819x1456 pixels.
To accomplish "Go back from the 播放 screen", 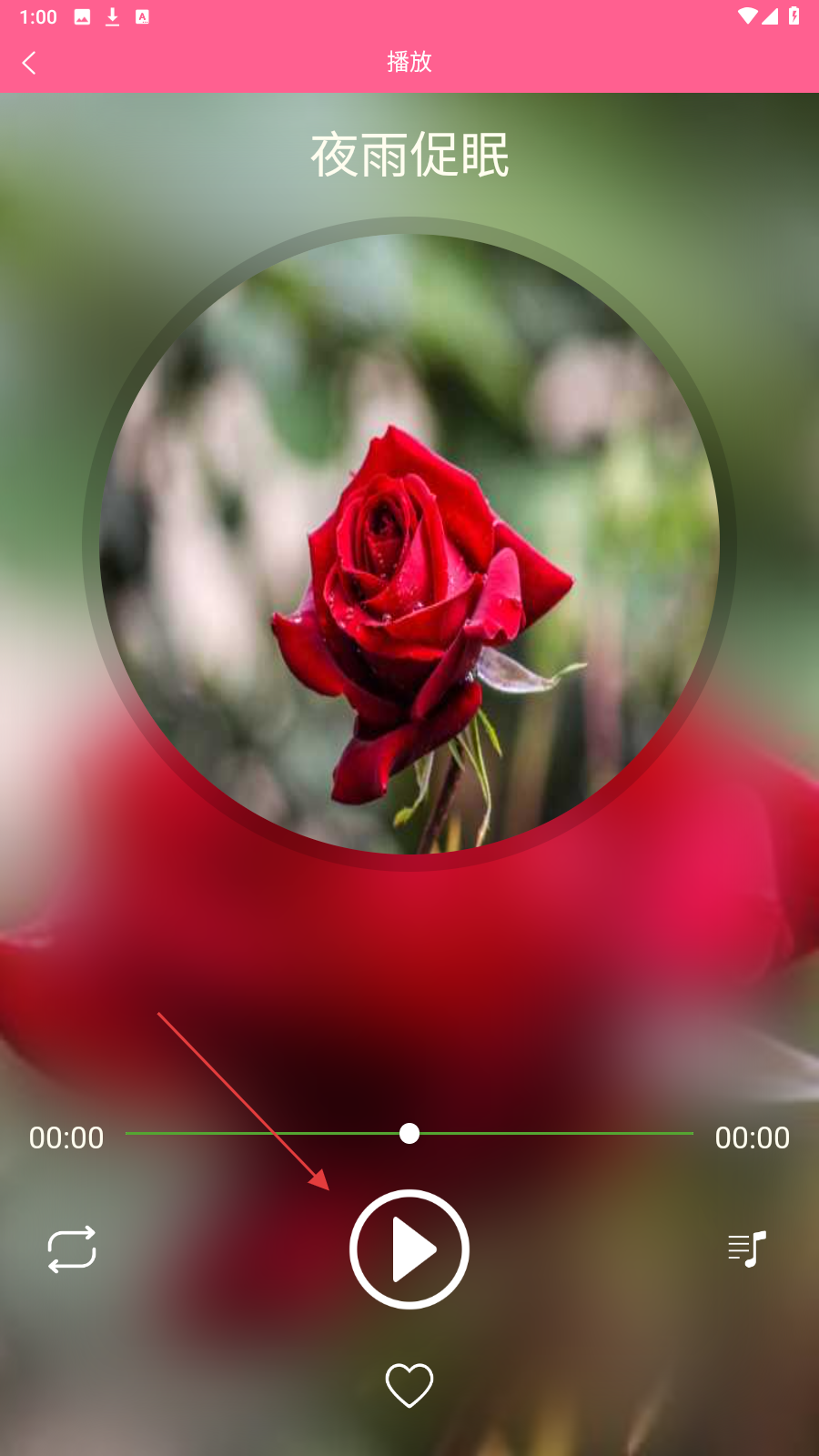I will (x=29, y=63).
